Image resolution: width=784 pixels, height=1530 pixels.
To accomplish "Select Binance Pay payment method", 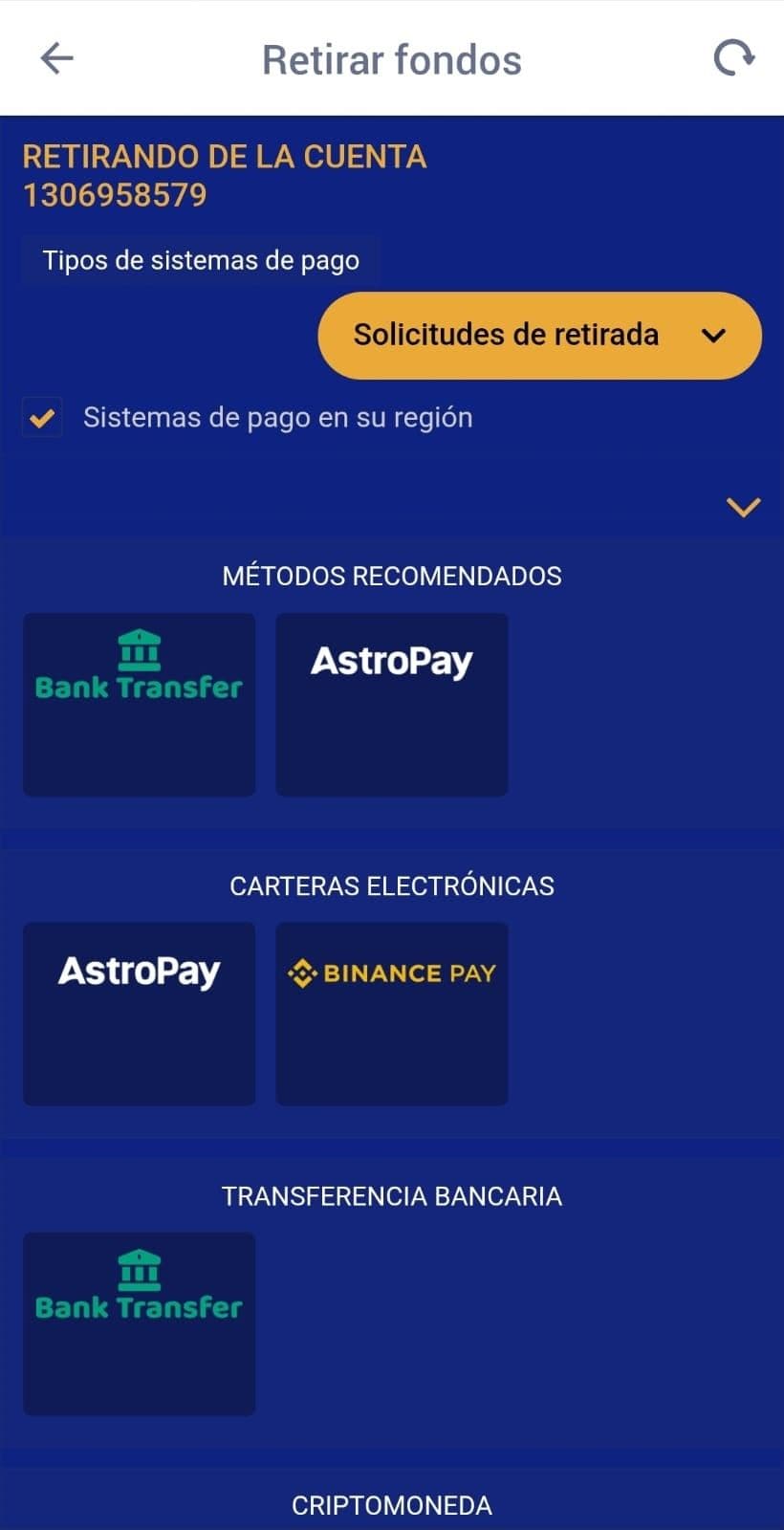I will tap(391, 1014).
